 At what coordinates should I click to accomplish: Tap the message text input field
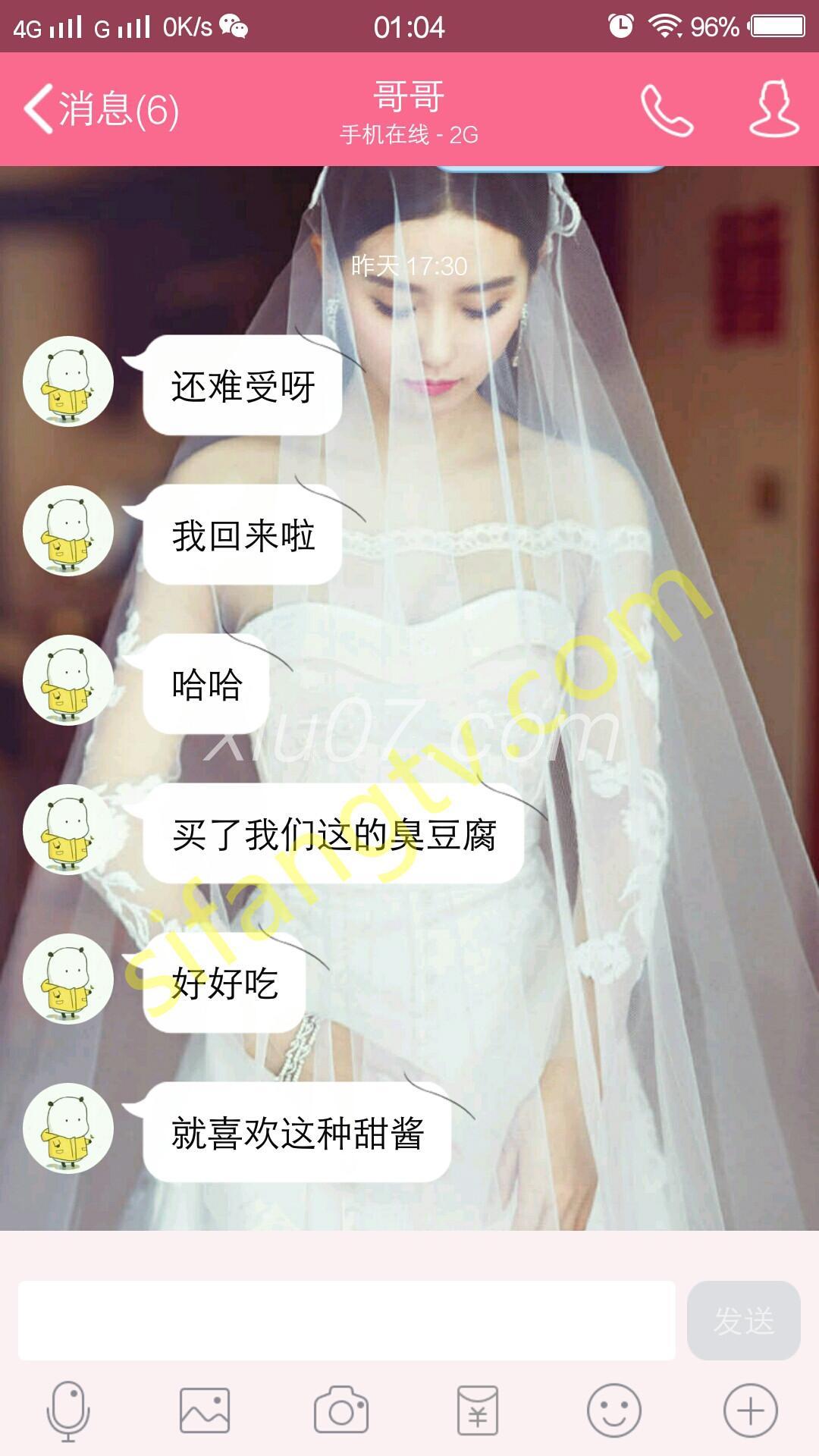[x=346, y=1320]
